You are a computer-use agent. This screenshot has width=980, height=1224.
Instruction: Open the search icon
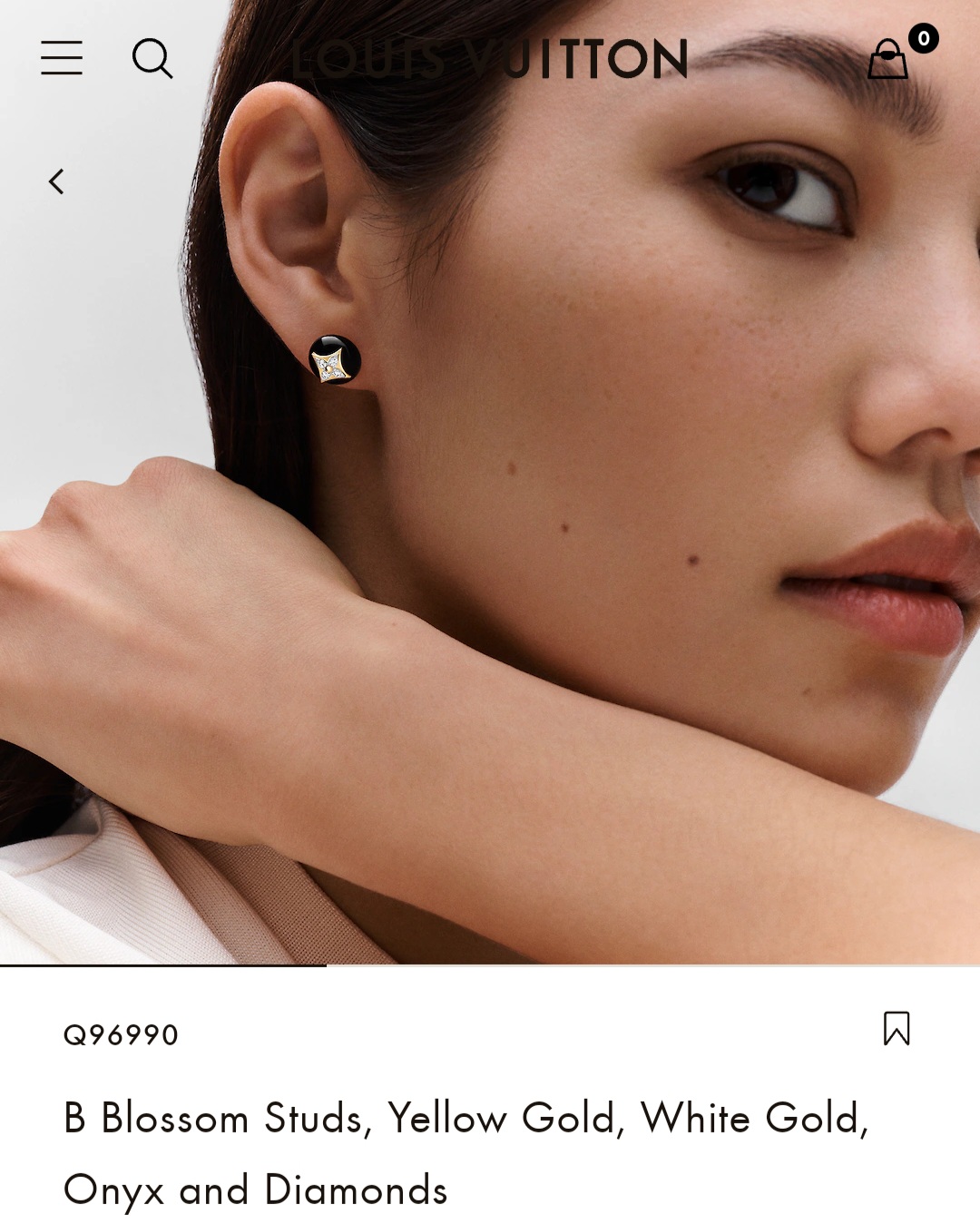[152, 58]
